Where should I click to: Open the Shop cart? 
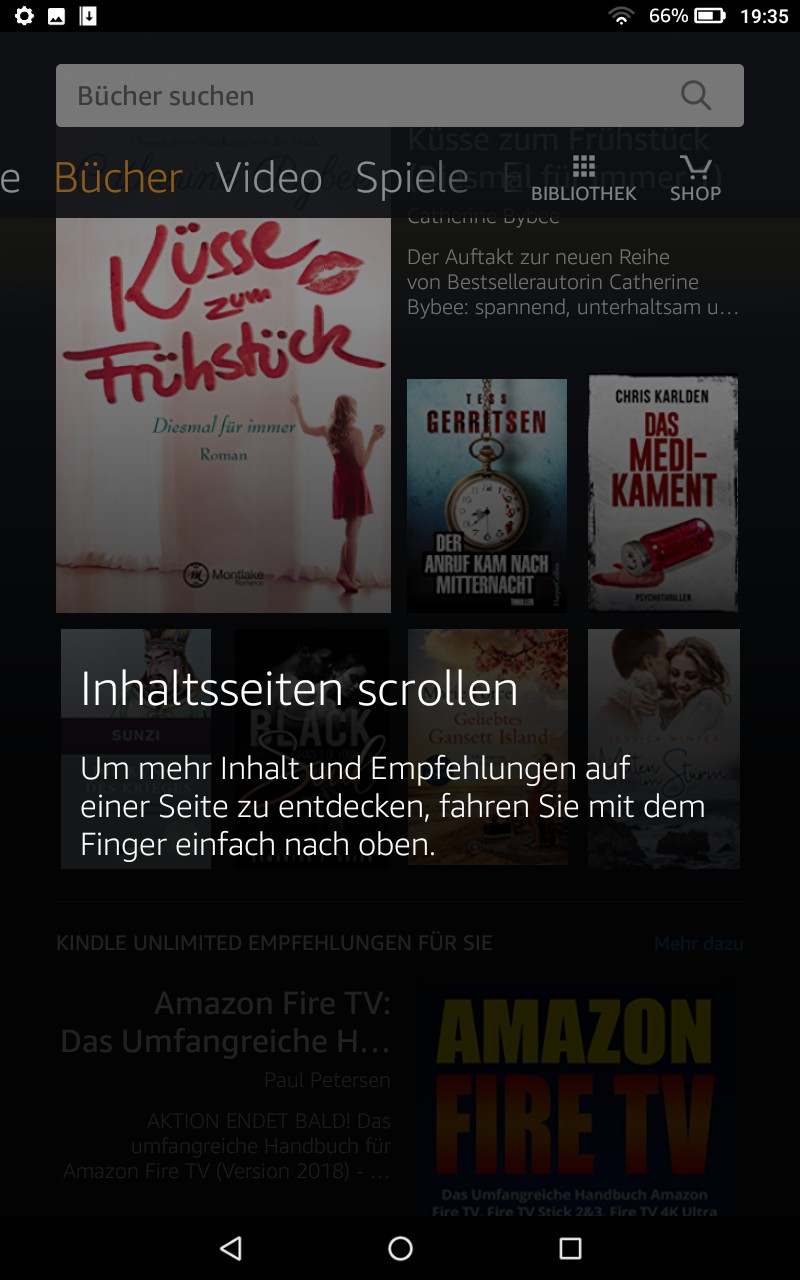click(x=695, y=179)
